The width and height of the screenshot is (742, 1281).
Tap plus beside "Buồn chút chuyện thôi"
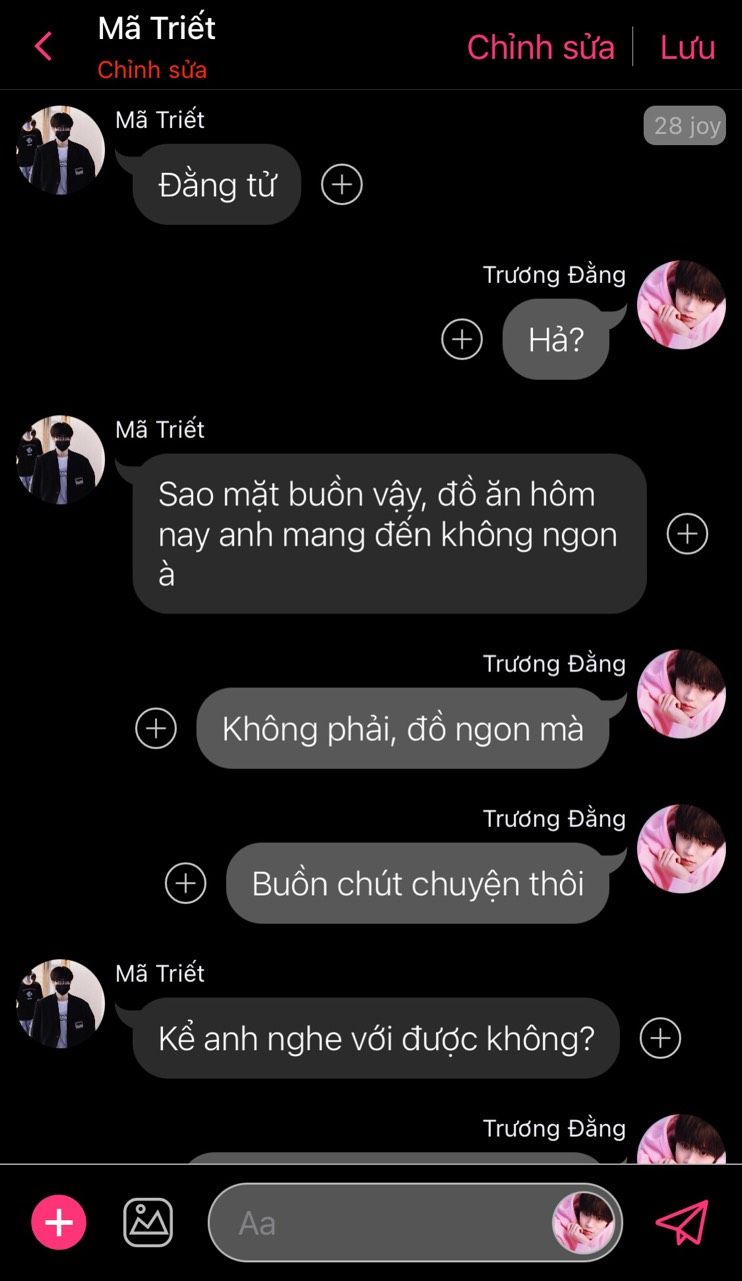pyautogui.click(x=186, y=883)
